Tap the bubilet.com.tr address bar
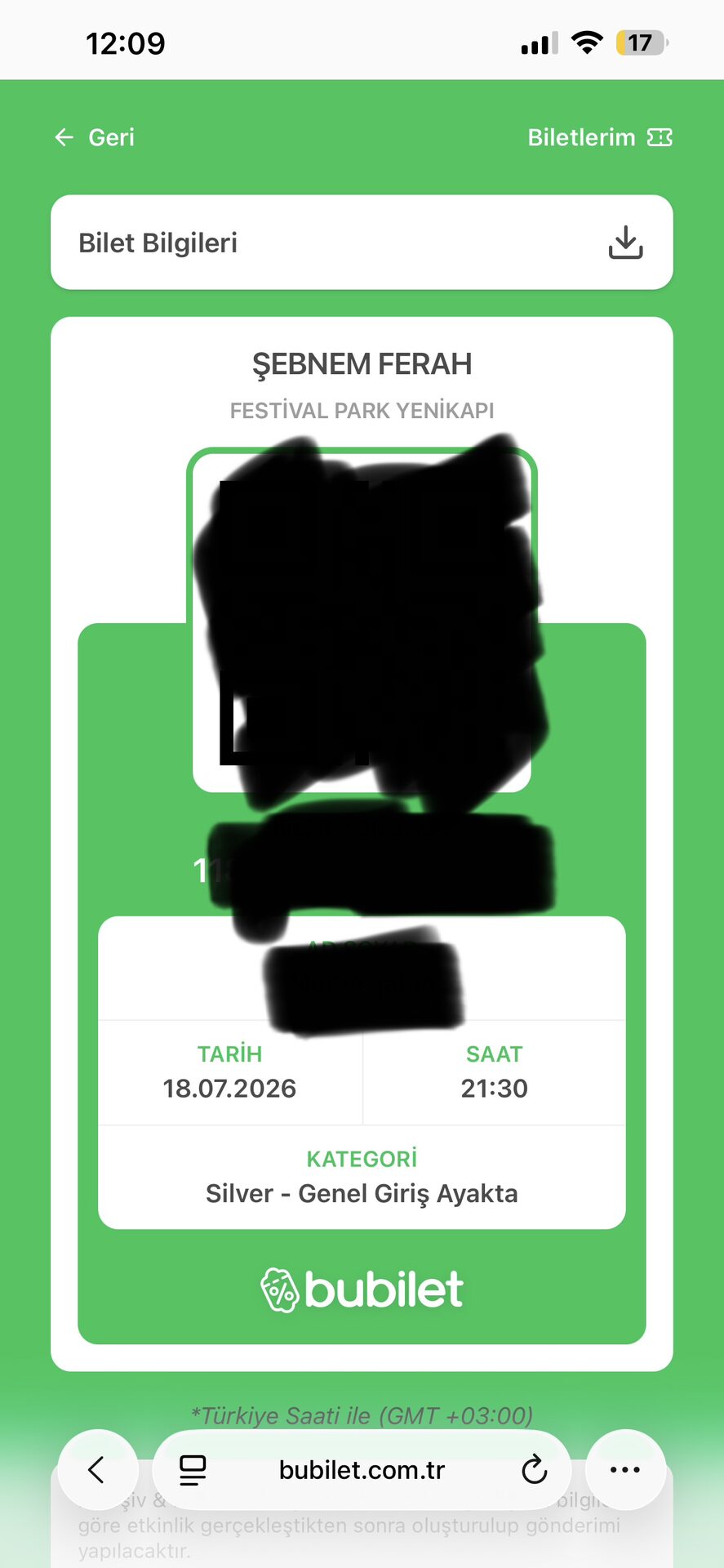Viewport: 724px width, 1568px height. pos(362,1470)
